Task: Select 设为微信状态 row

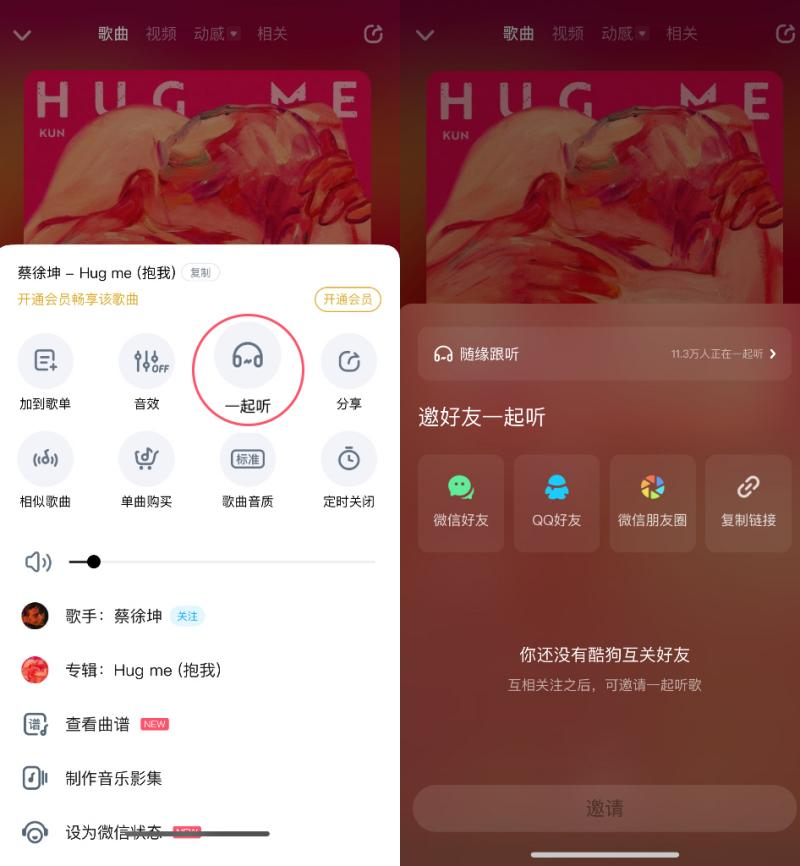Action: (x=113, y=832)
